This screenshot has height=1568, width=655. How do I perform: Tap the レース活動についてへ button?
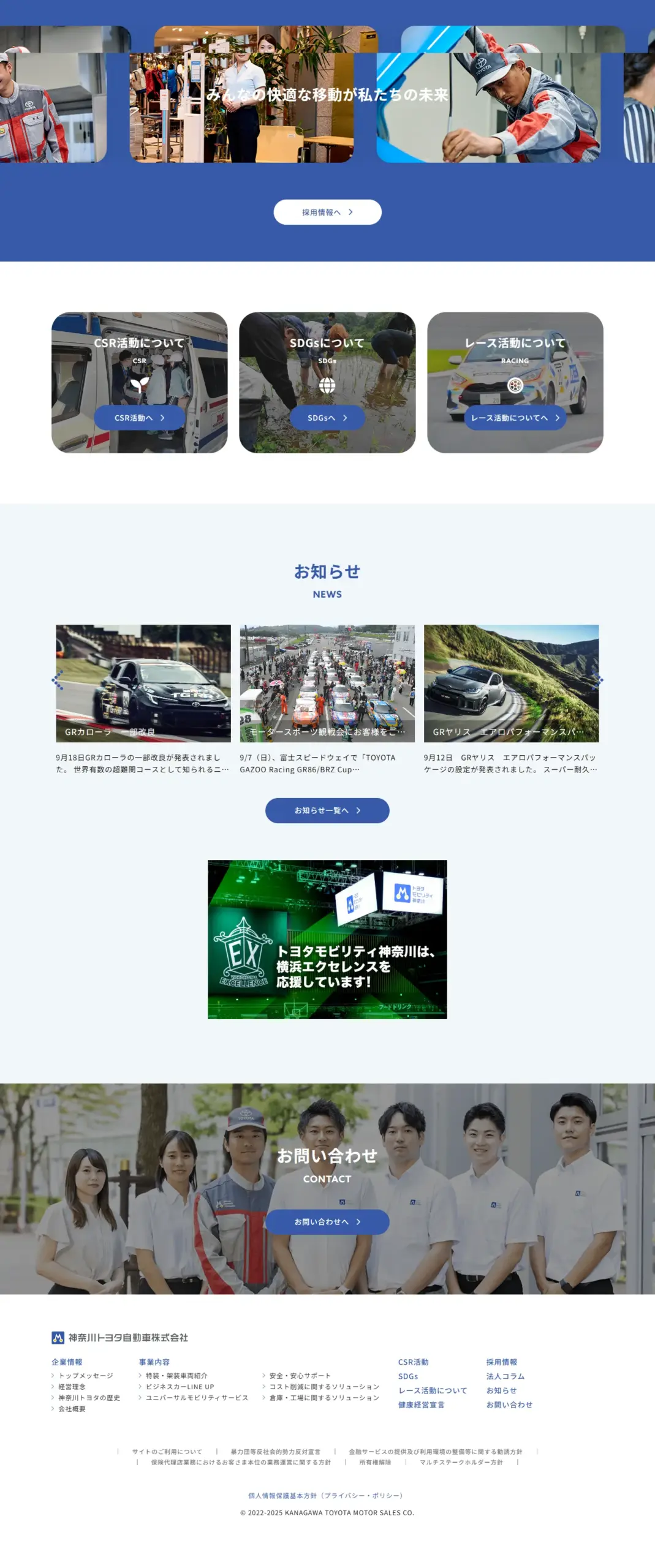click(515, 418)
